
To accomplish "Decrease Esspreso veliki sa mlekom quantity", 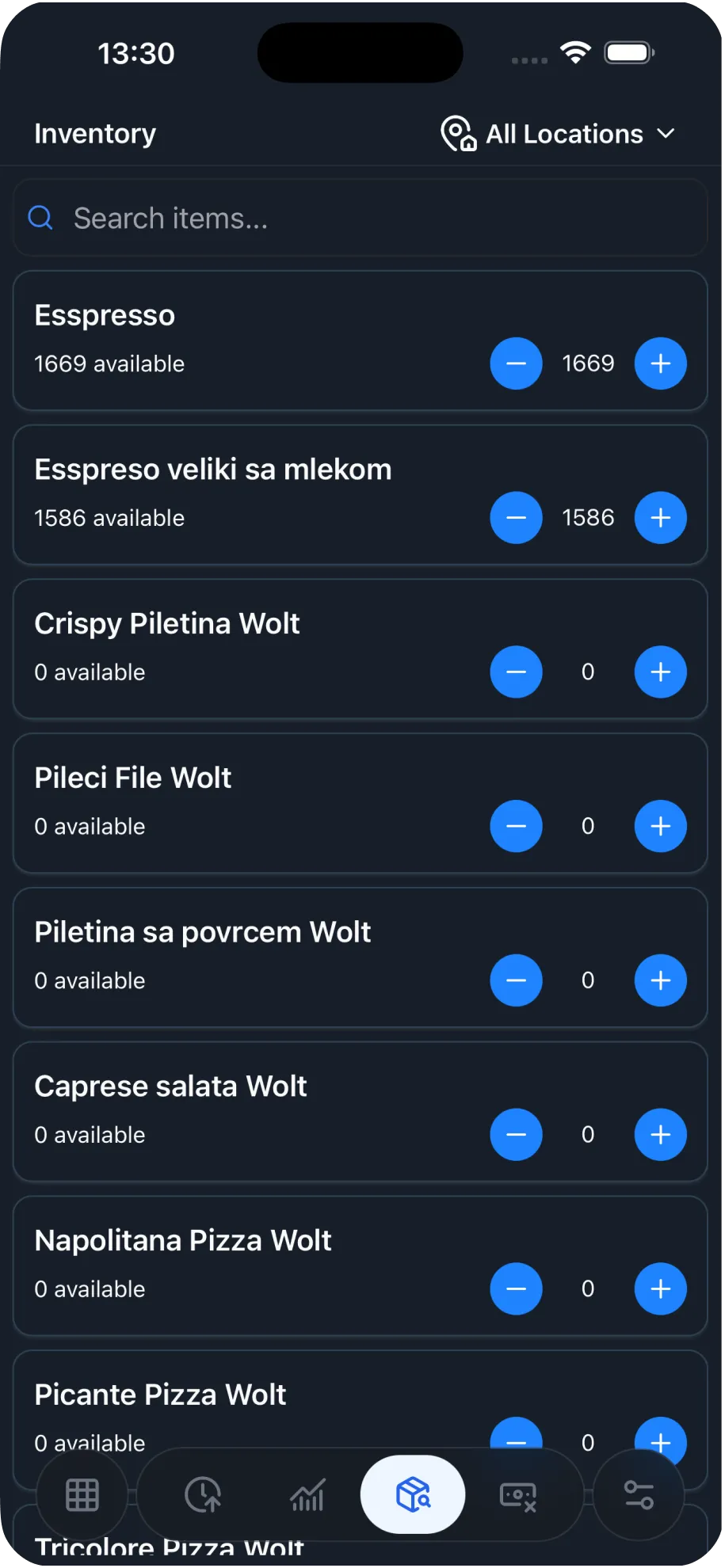I will point(516,517).
